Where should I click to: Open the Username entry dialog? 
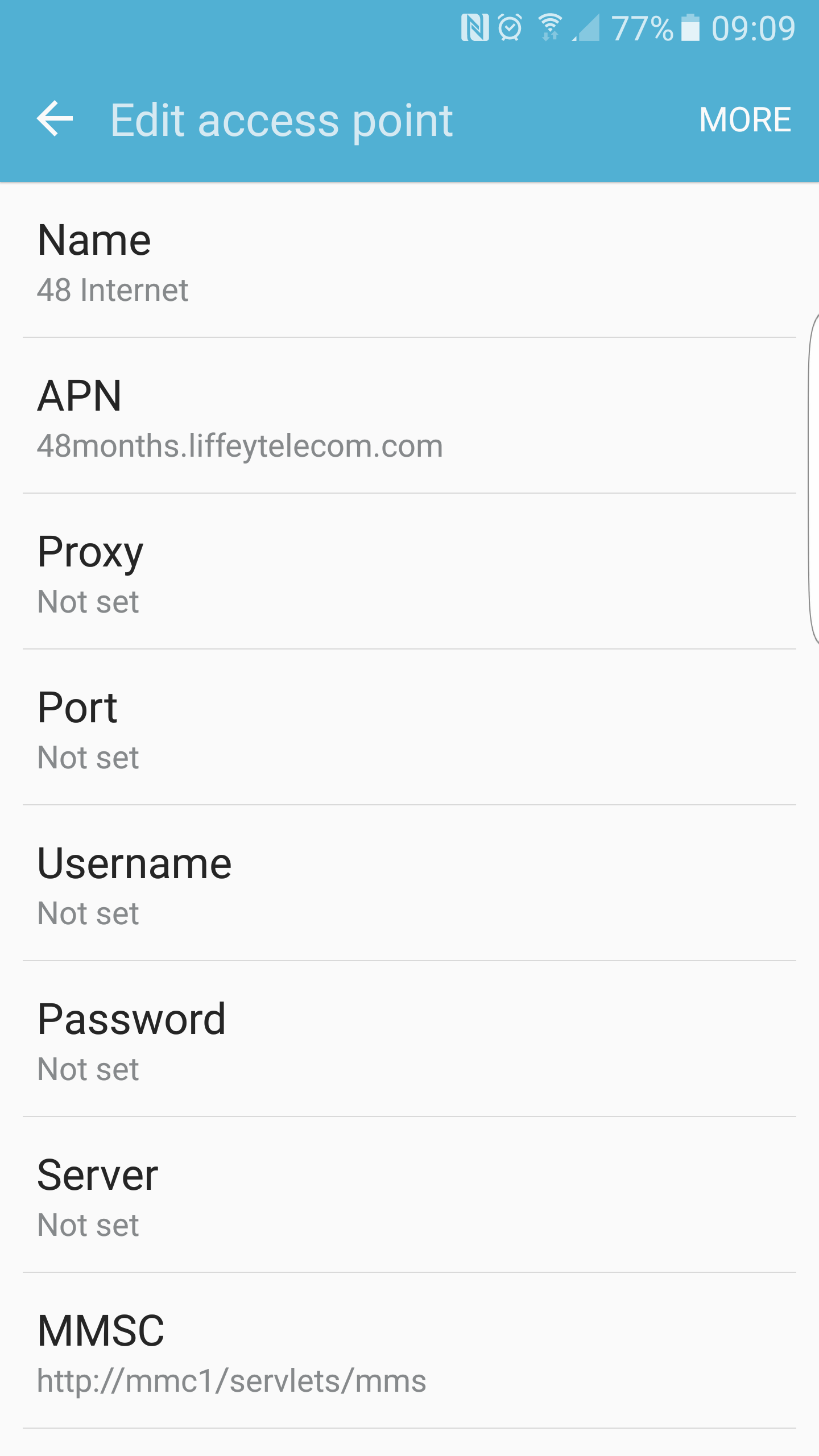(409, 886)
